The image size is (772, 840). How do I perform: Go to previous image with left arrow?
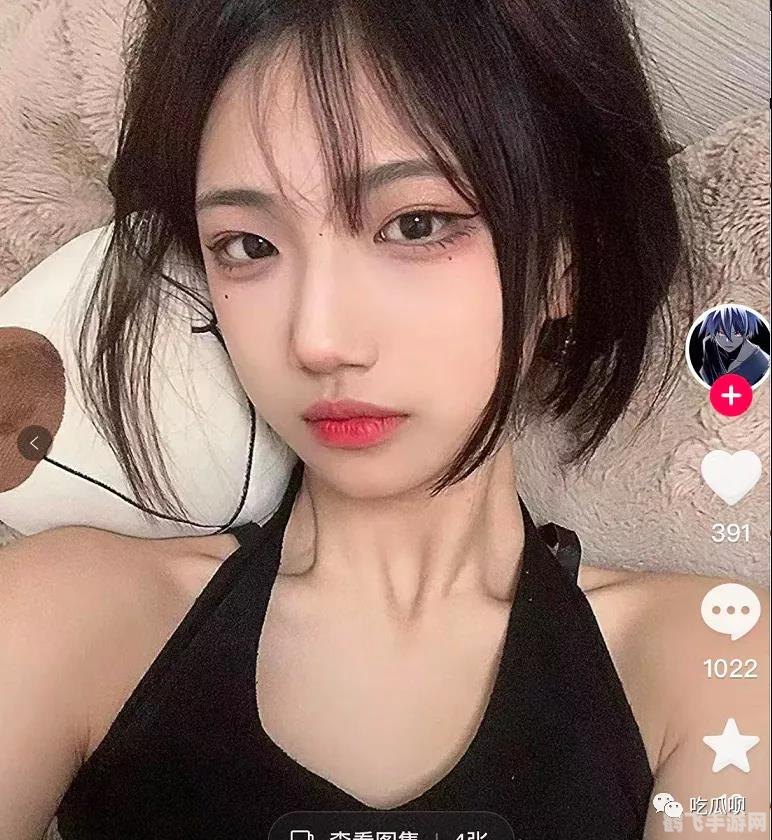coord(35,443)
